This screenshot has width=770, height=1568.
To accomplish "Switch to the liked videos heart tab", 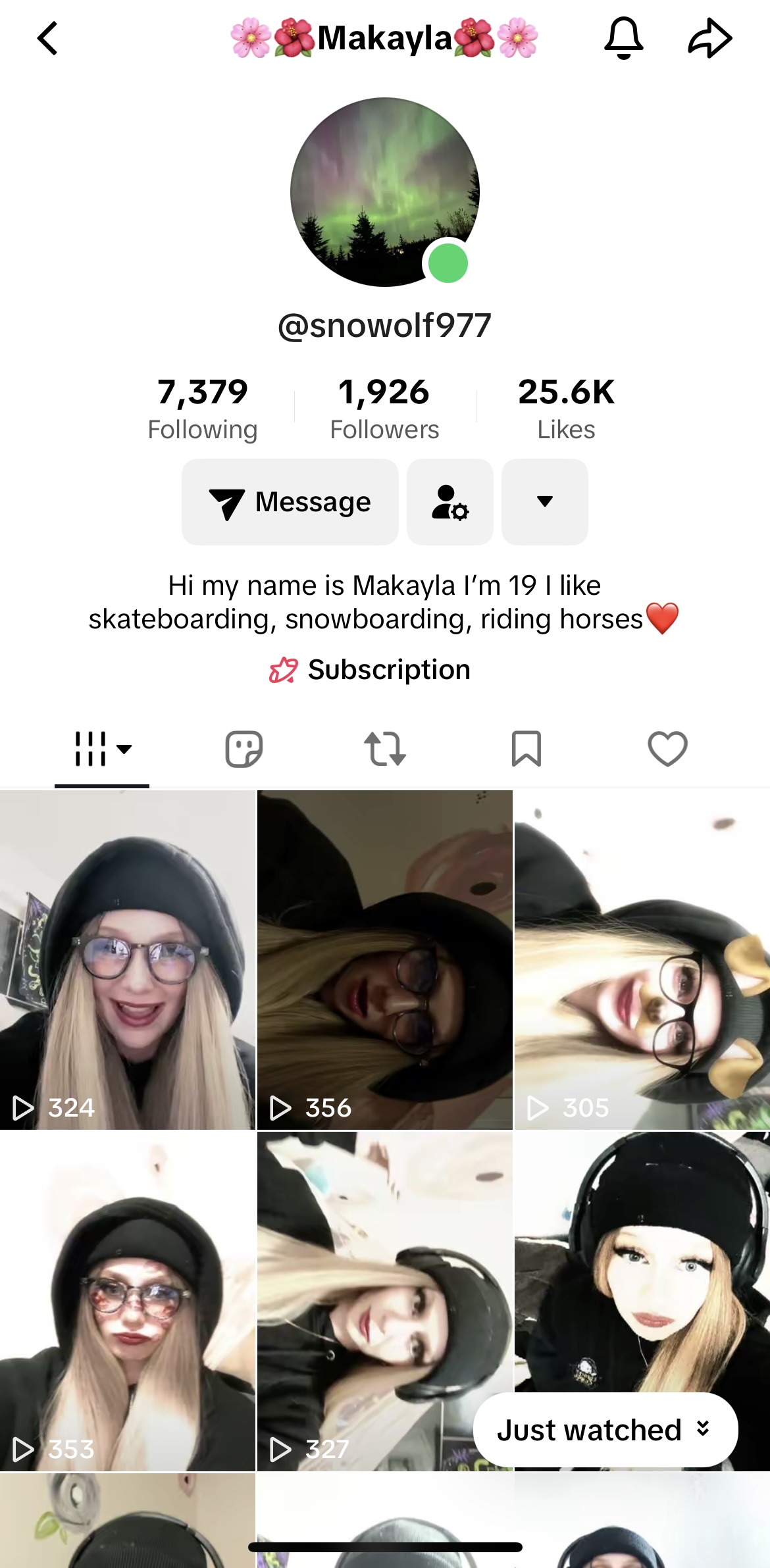I will [668, 749].
